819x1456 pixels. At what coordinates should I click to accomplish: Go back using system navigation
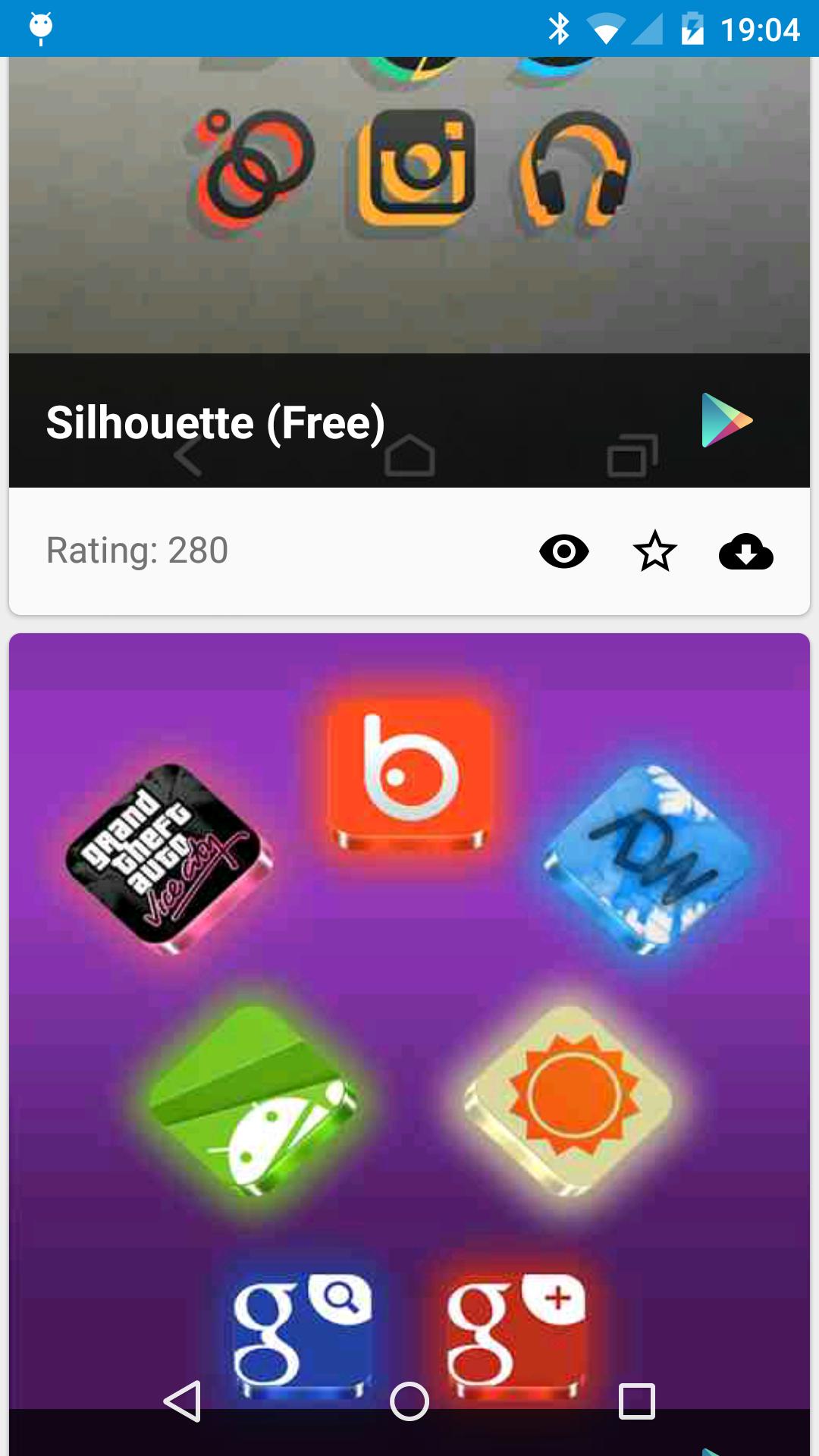tap(183, 1401)
